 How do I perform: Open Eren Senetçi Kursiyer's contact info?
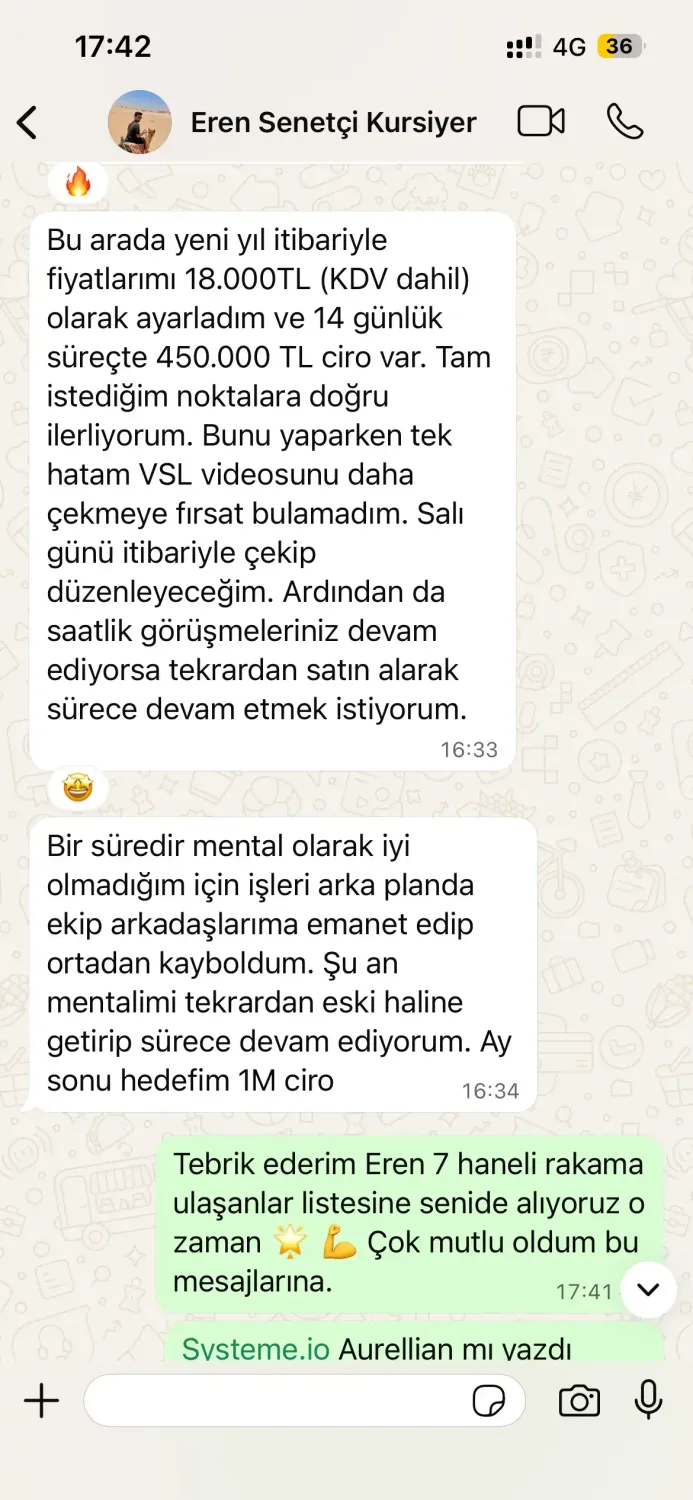tap(333, 122)
